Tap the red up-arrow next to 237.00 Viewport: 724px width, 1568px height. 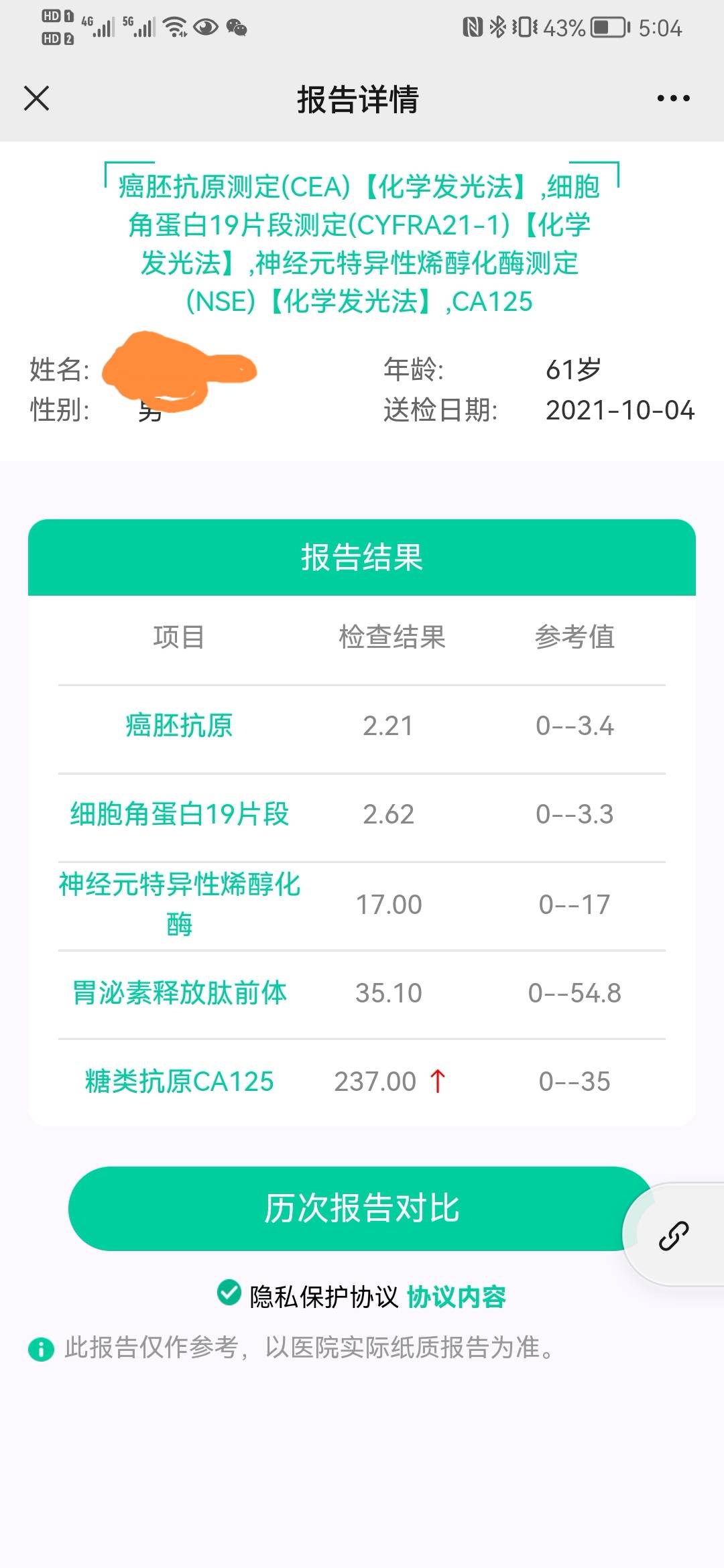(x=438, y=1080)
